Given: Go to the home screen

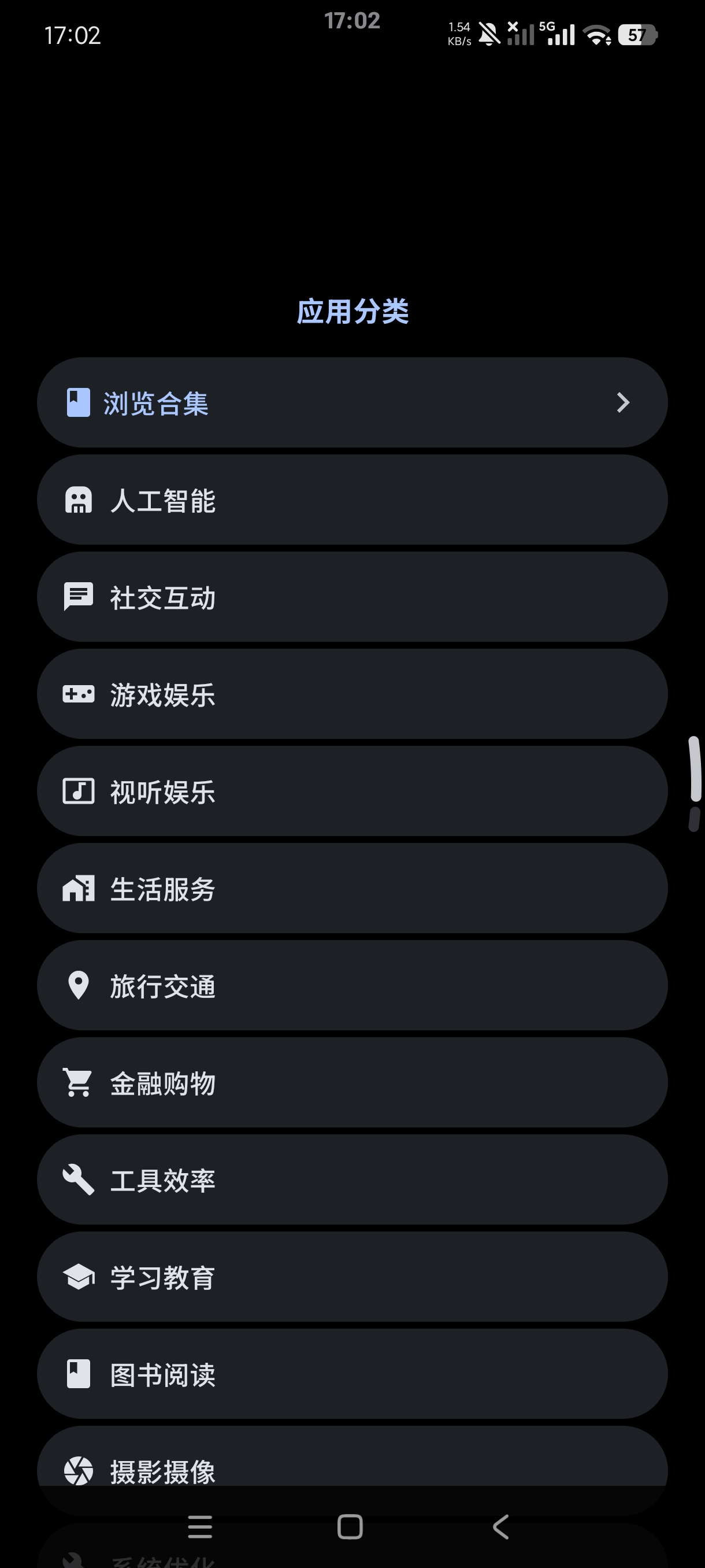Looking at the screenshot, I should click(x=350, y=1526).
